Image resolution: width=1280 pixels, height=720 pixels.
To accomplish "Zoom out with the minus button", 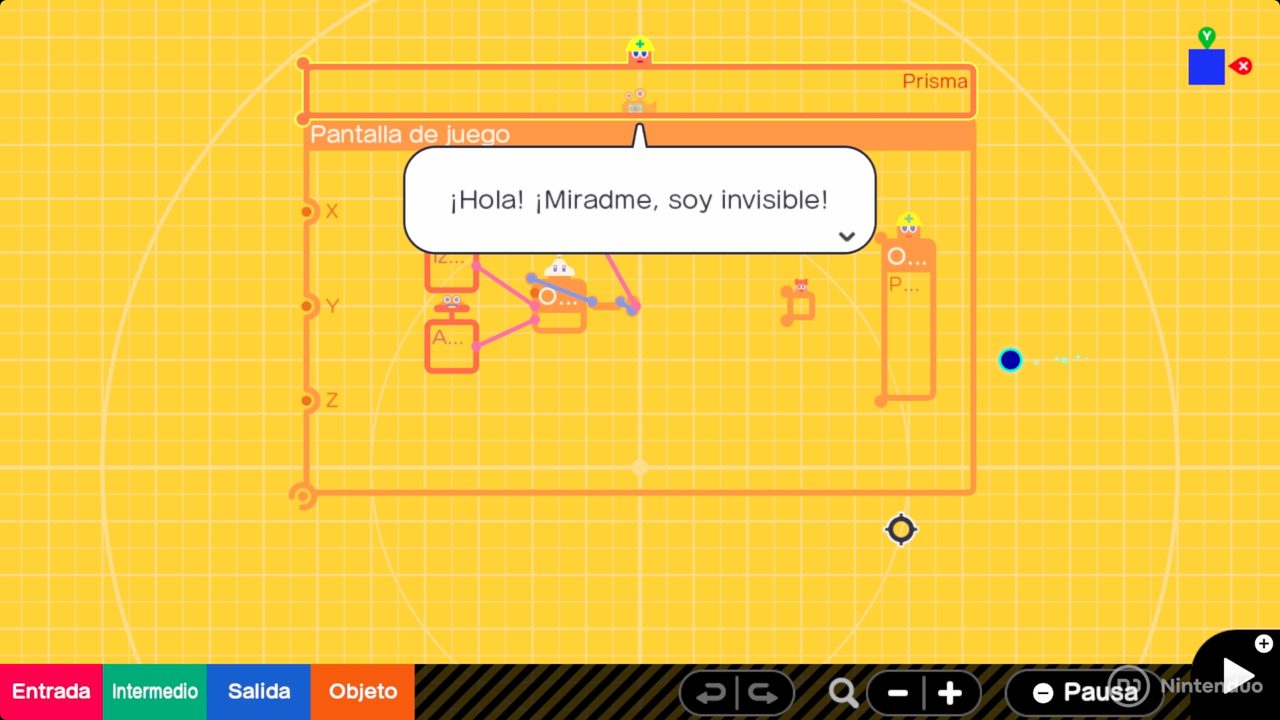I will point(897,693).
